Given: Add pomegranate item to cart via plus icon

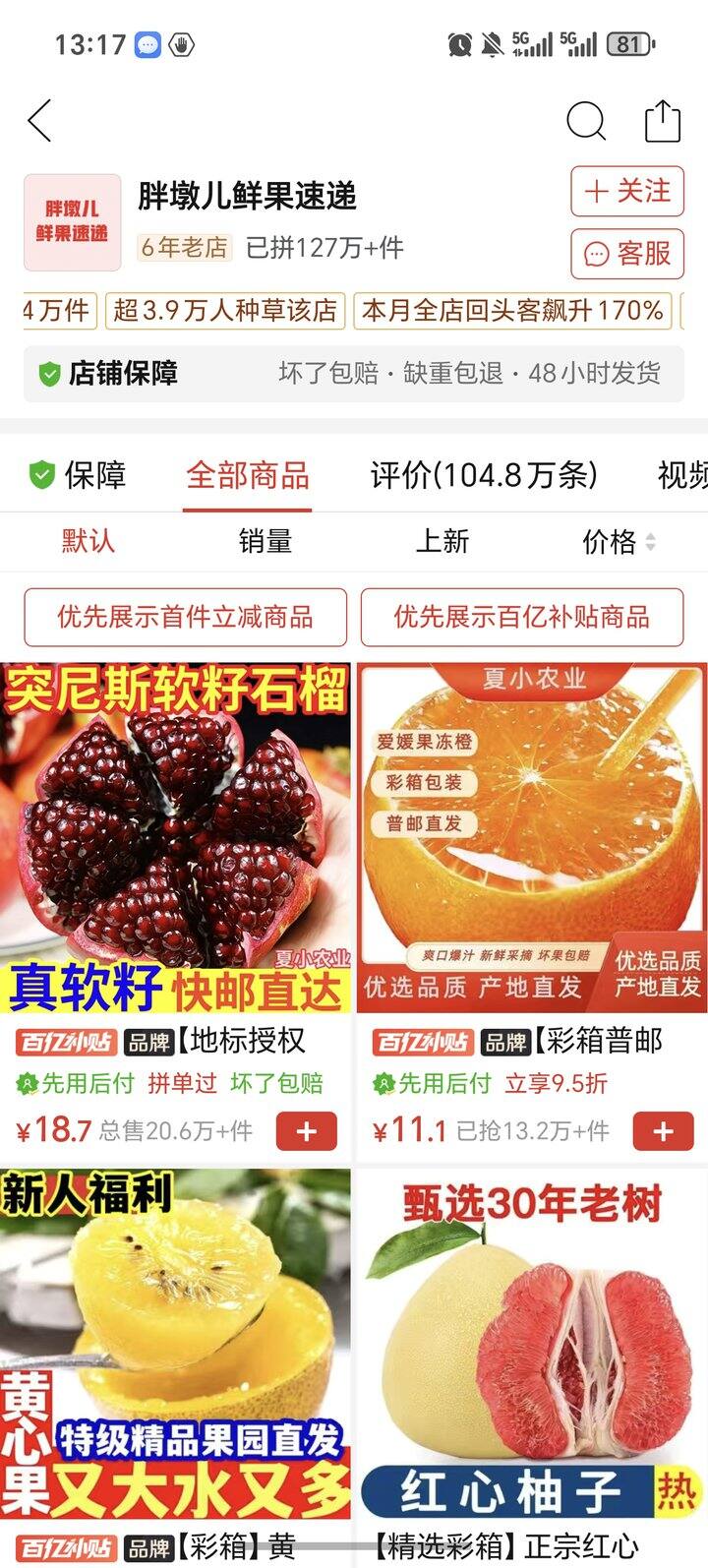Looking at the screenshot, I should (307, 1130).
